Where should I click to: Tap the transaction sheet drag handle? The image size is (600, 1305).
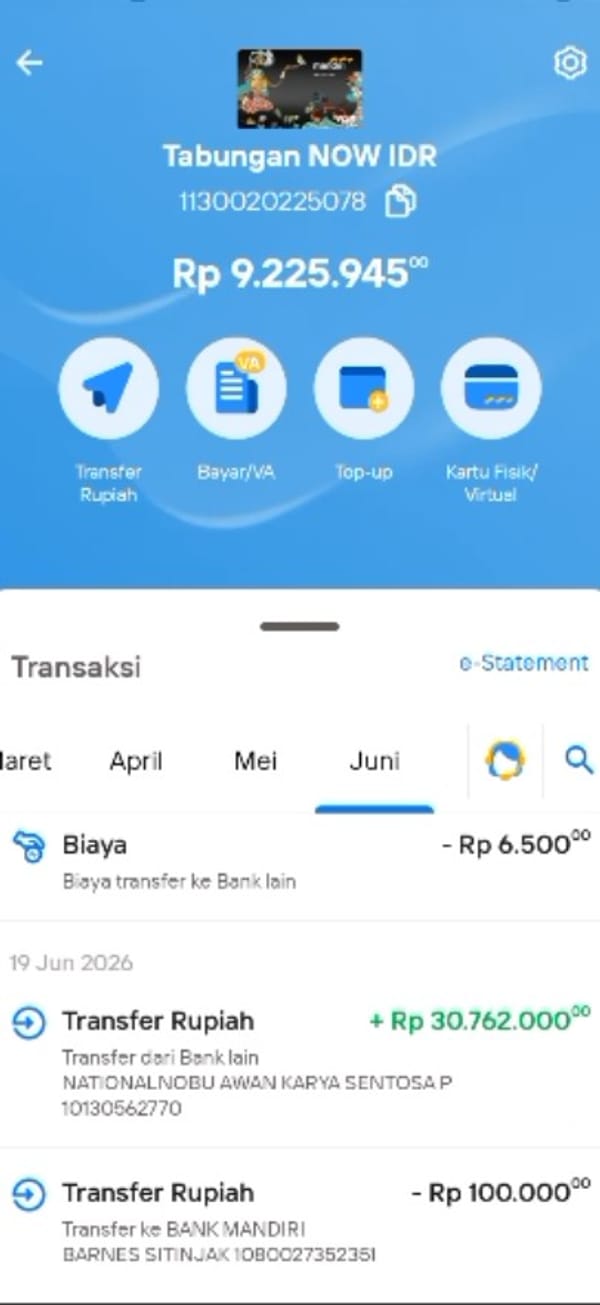coord(300,627)
